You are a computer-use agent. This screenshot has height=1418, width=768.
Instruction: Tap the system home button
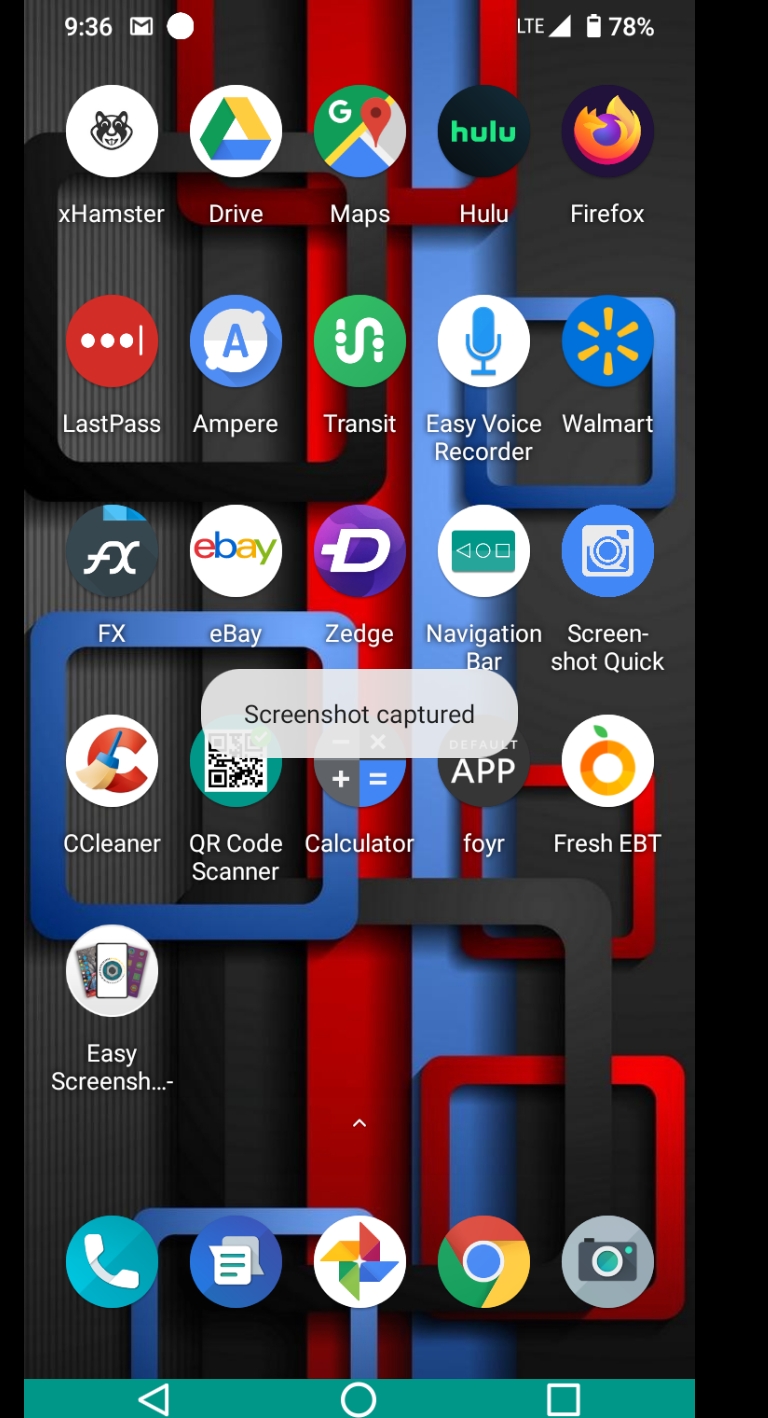click(358, 1399)
